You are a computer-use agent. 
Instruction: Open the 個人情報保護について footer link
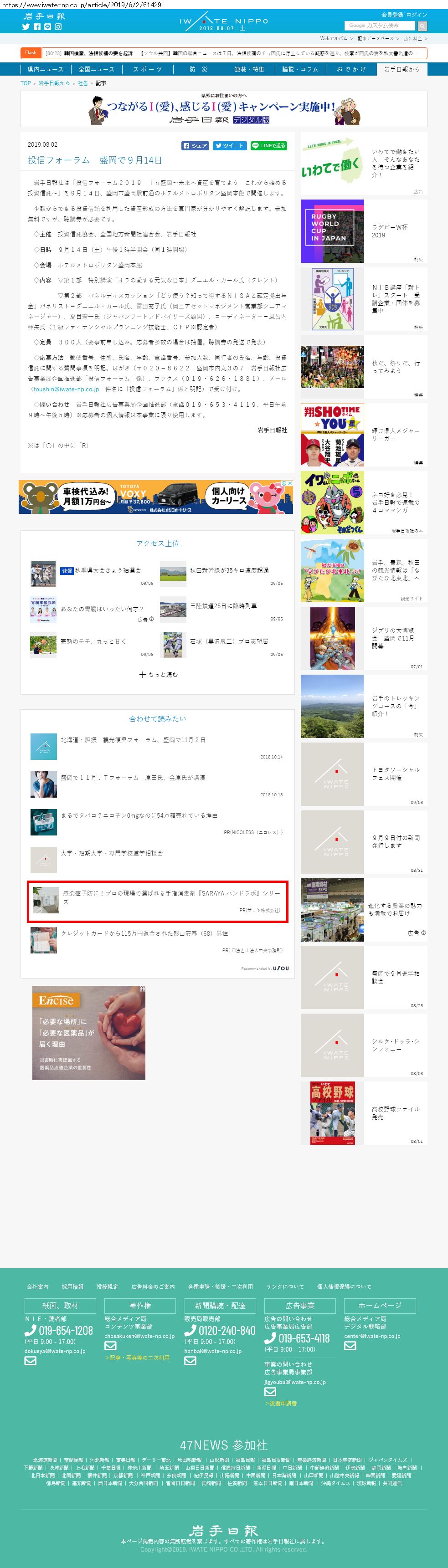click(344, 1286)
